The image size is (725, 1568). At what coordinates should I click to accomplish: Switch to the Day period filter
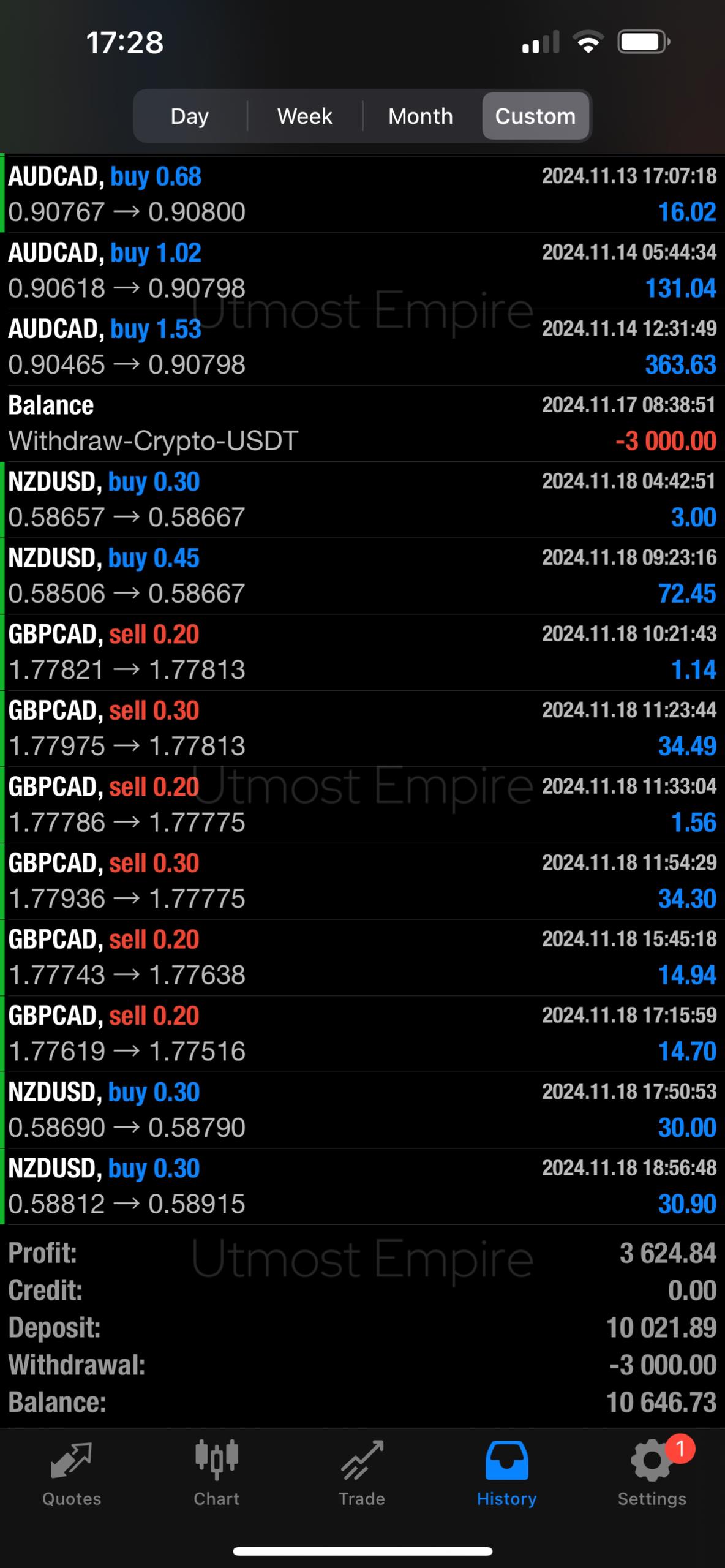click(x=190, y=116)
